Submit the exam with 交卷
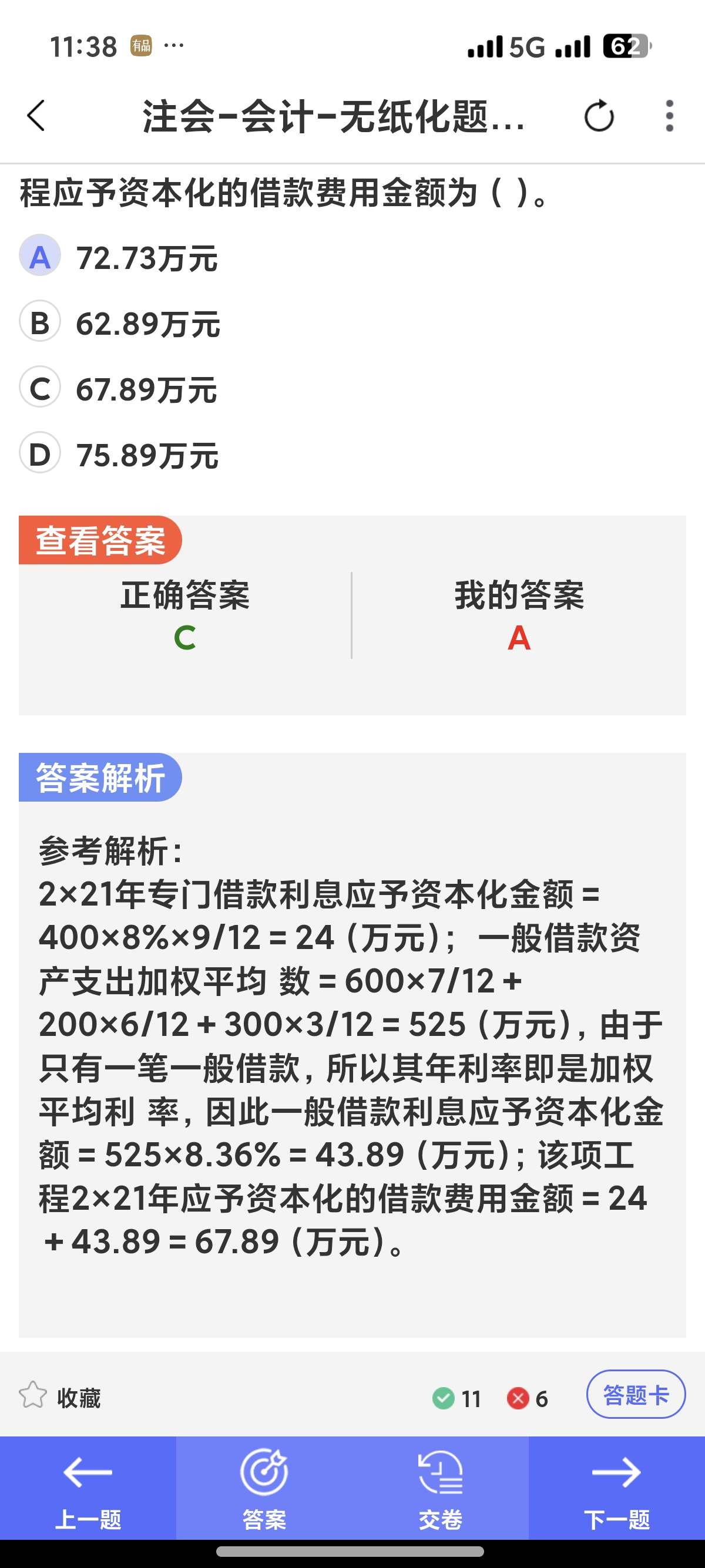The width and height of the screenshot is (705, 1568). point(440,1488)
